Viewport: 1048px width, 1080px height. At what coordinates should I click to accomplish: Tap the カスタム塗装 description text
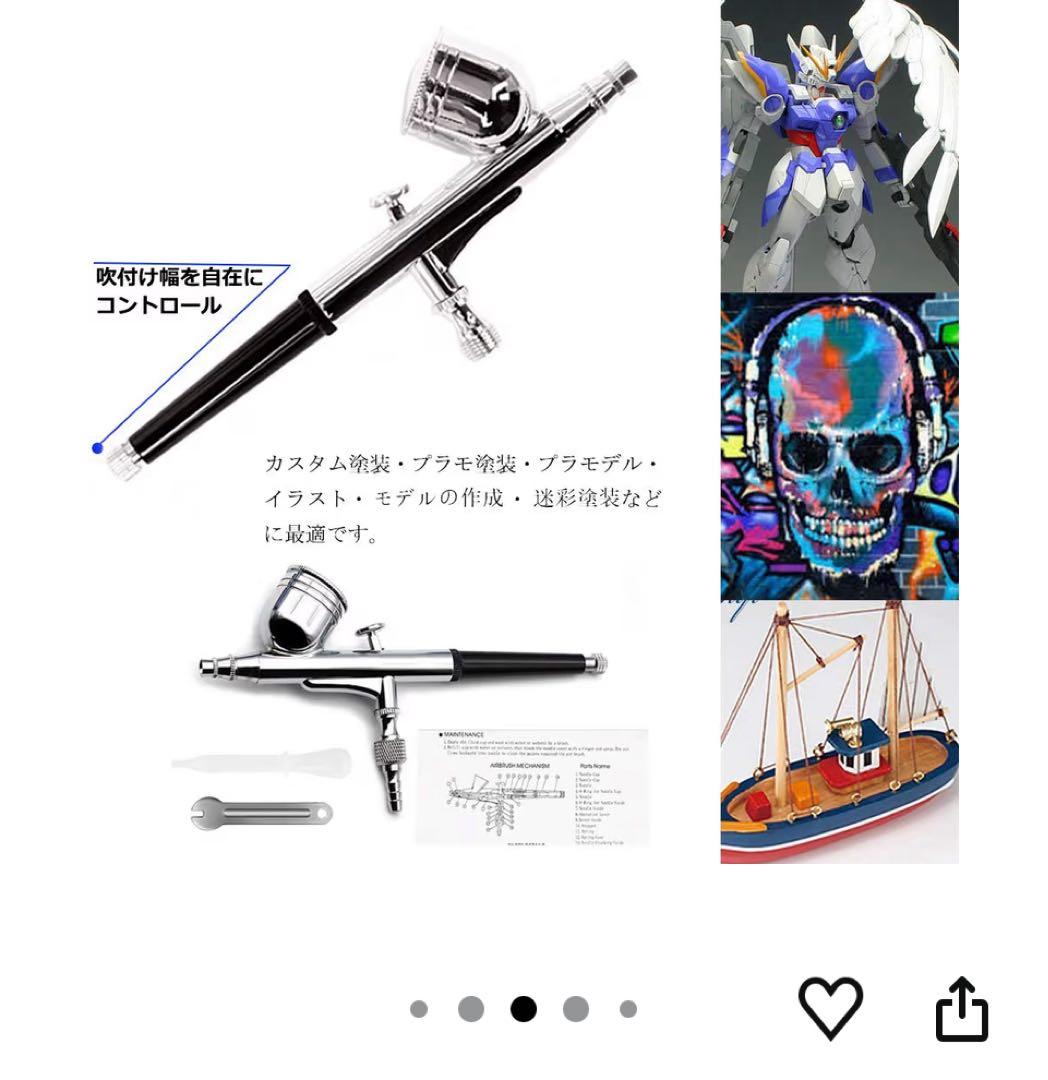(x=460, y=500)
